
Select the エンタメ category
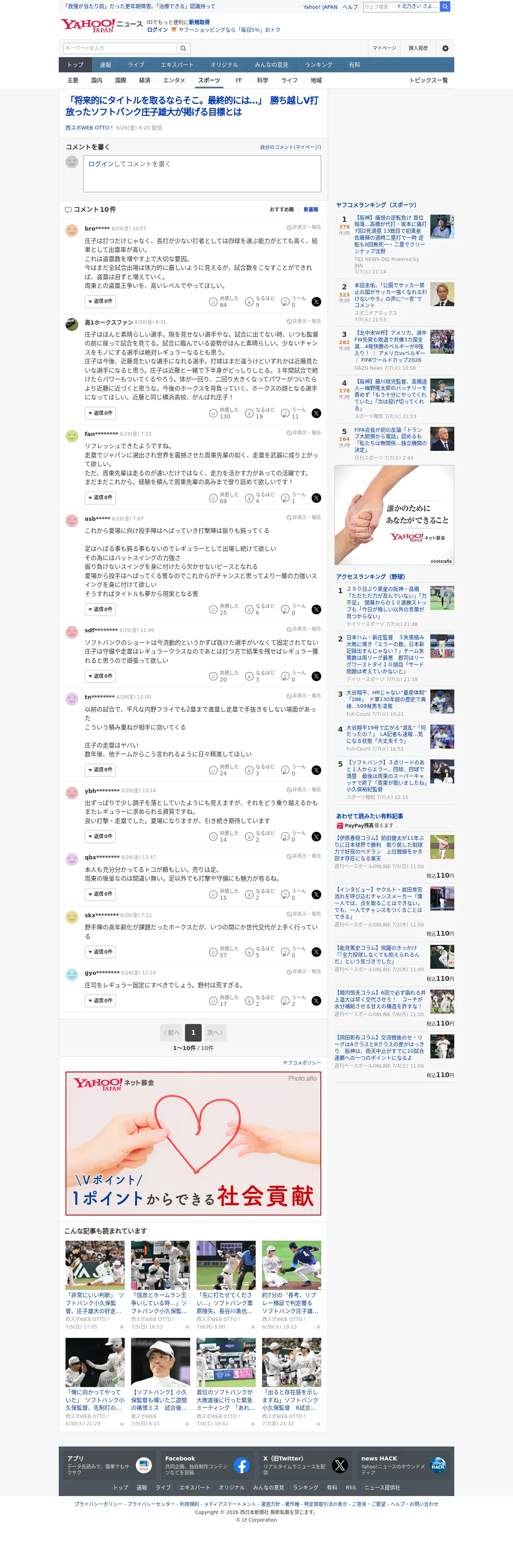(x=174, y=80)
